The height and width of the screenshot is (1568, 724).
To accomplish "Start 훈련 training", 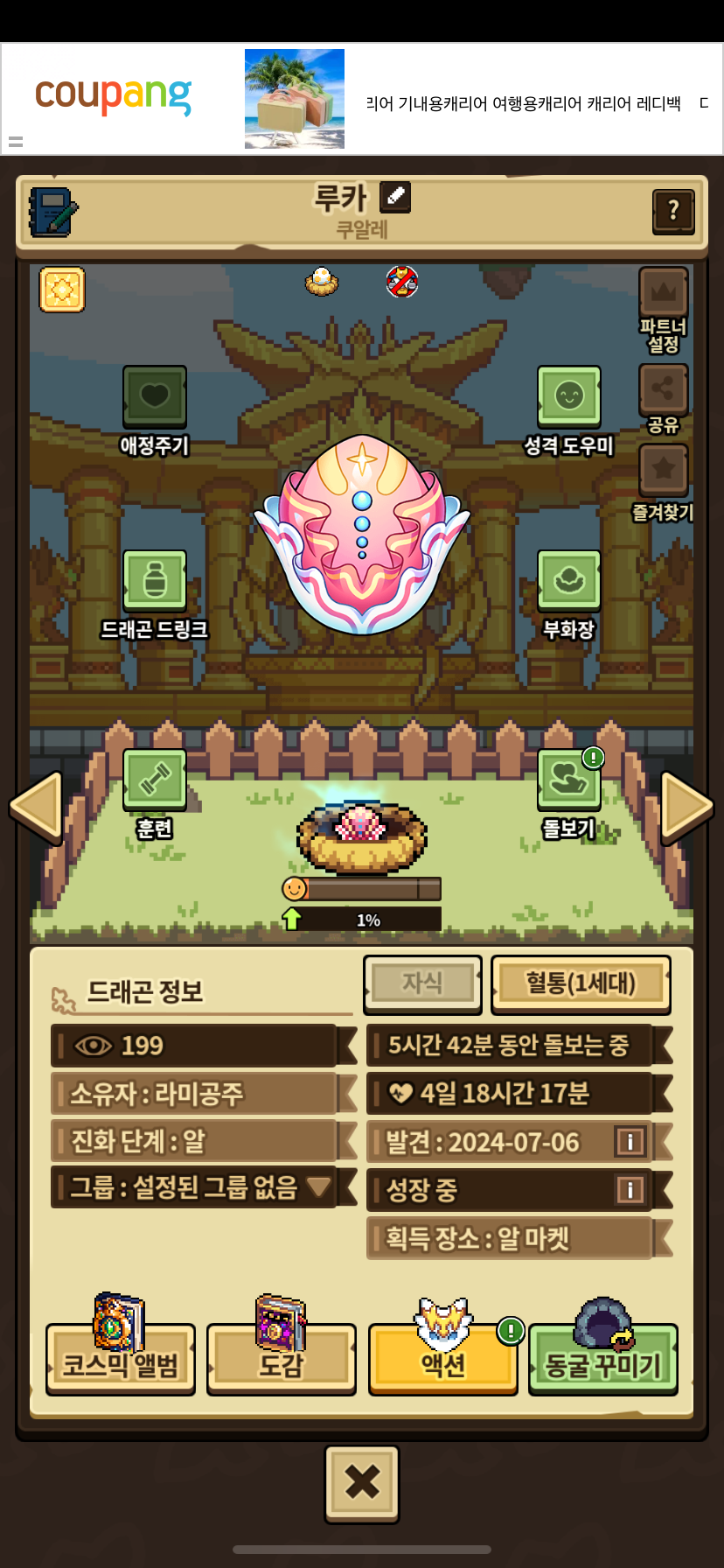I will tap(155, 779).
